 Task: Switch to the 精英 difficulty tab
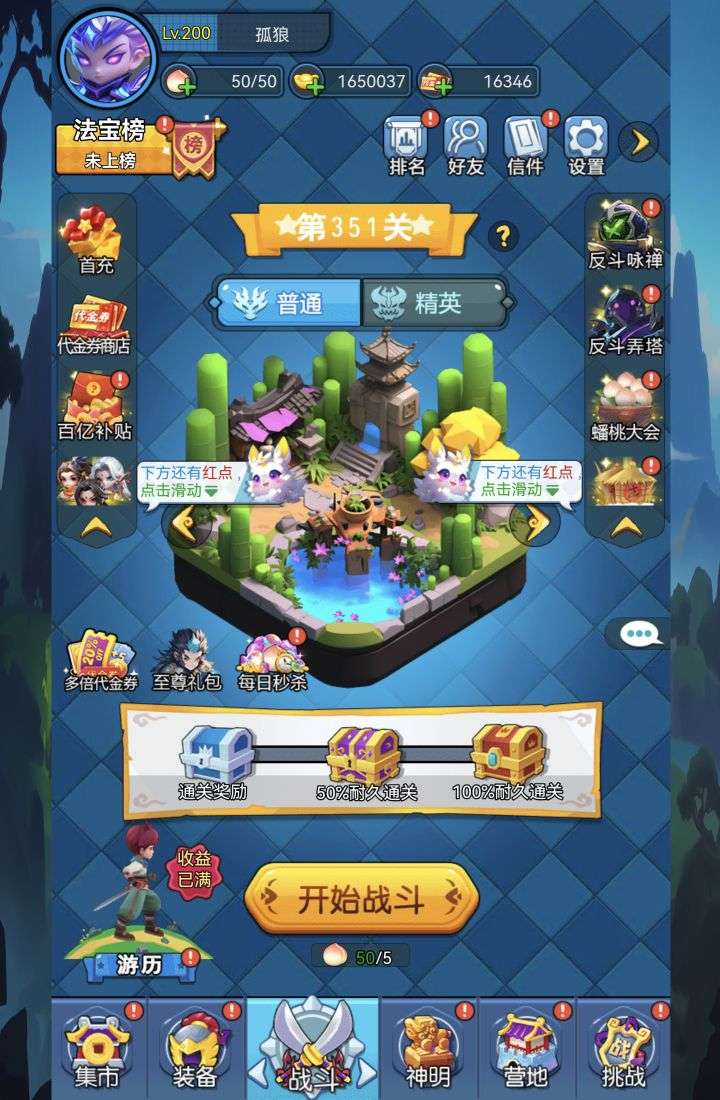[x=434, y=303]
